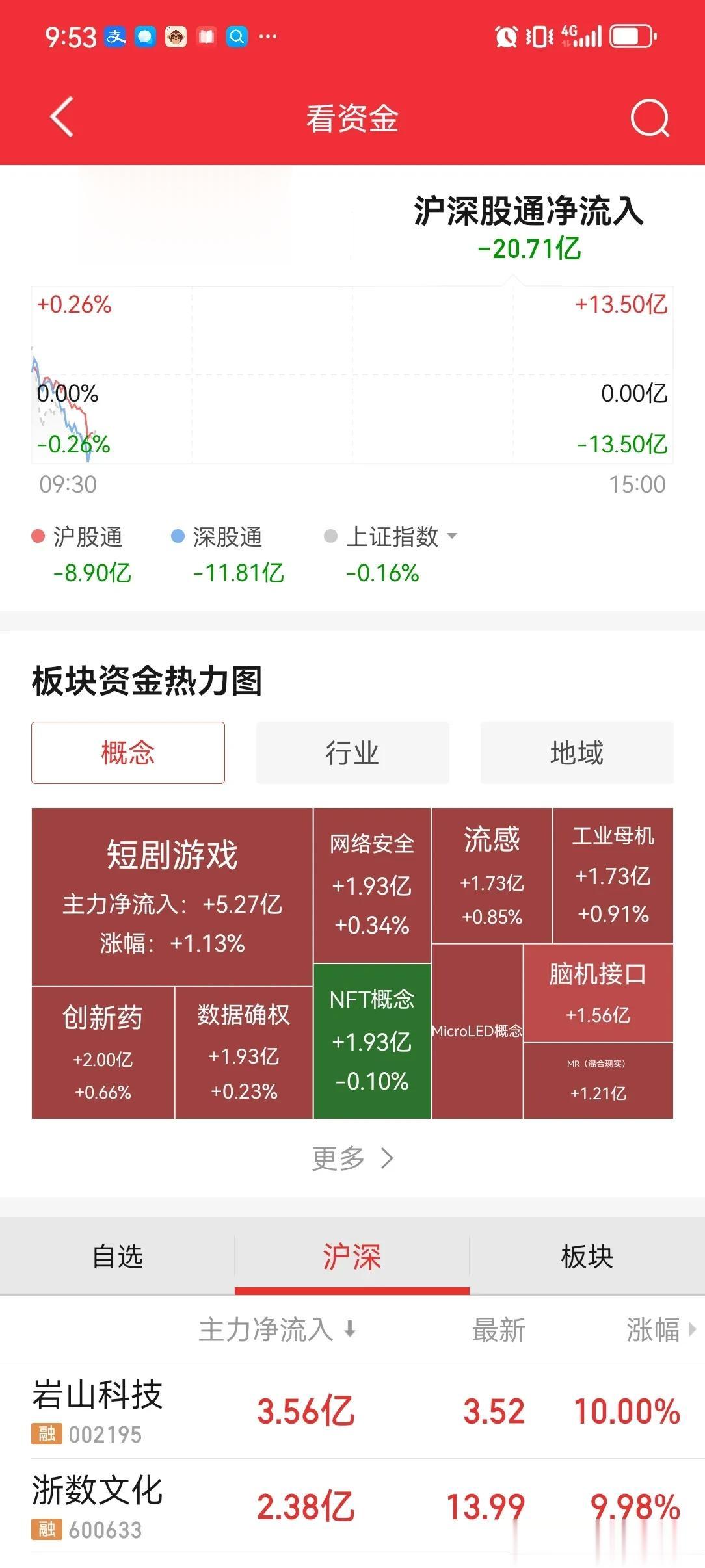The image size is (705, 1568).
Task: Open search from the header magnifier
Action: tap(650, 118)
